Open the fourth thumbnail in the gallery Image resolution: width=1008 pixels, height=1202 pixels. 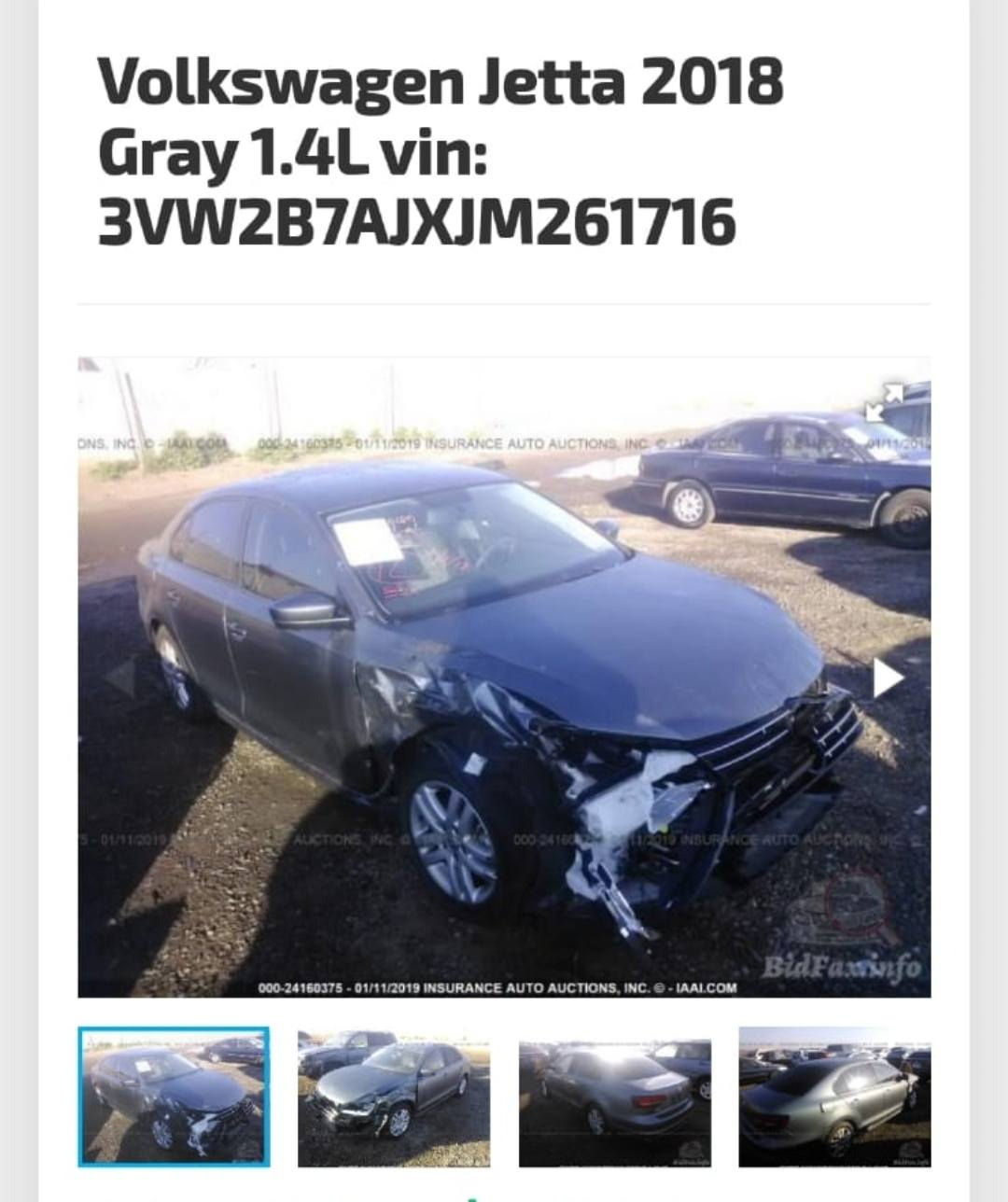coord(833,1097)
